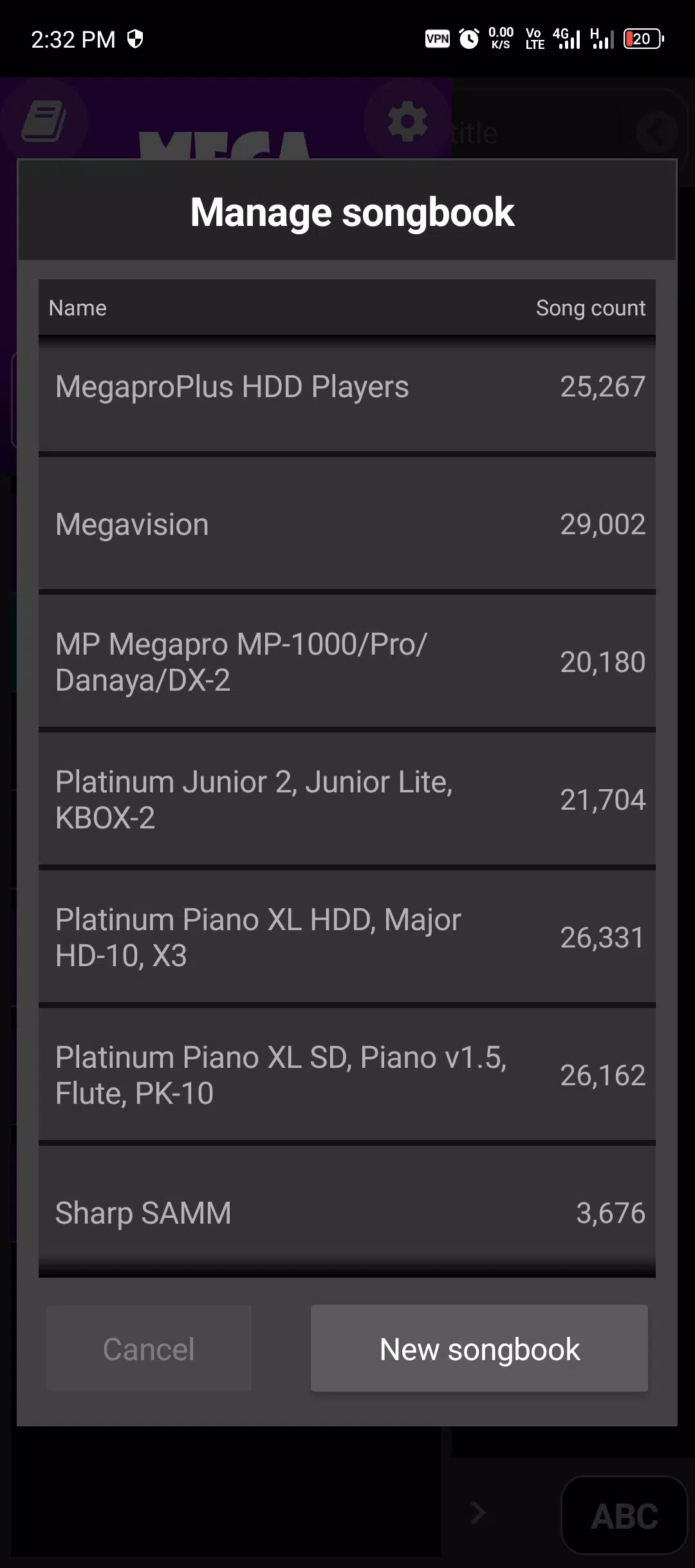Image resolution: width=695 pixels, height=1568 pixels.
Task: Open Platinum Piano XL HDD, Major HD-10, X3
Action: pos(347,938)
